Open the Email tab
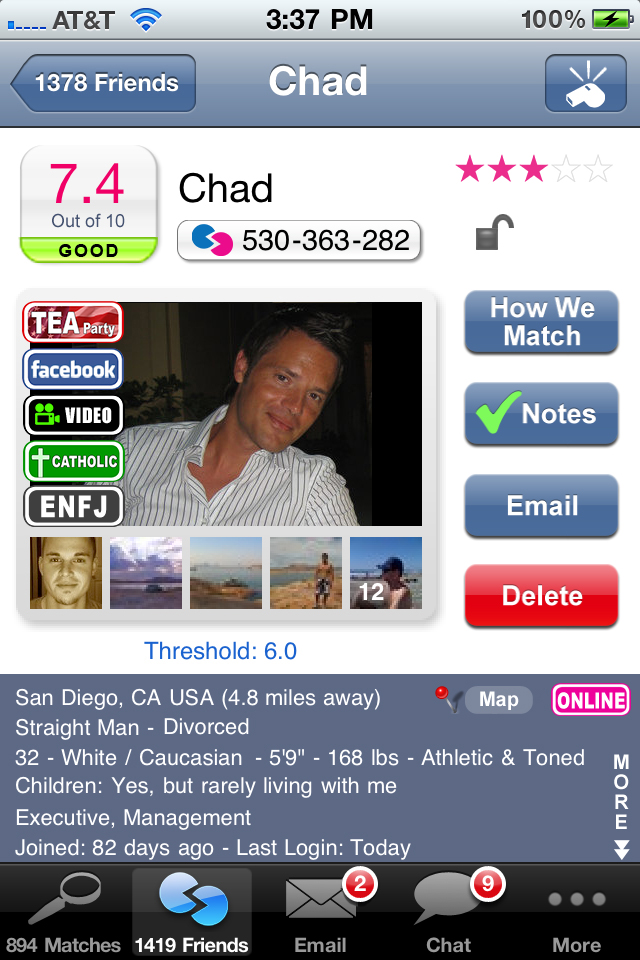The image size is (640, 960). coord(320,912)
